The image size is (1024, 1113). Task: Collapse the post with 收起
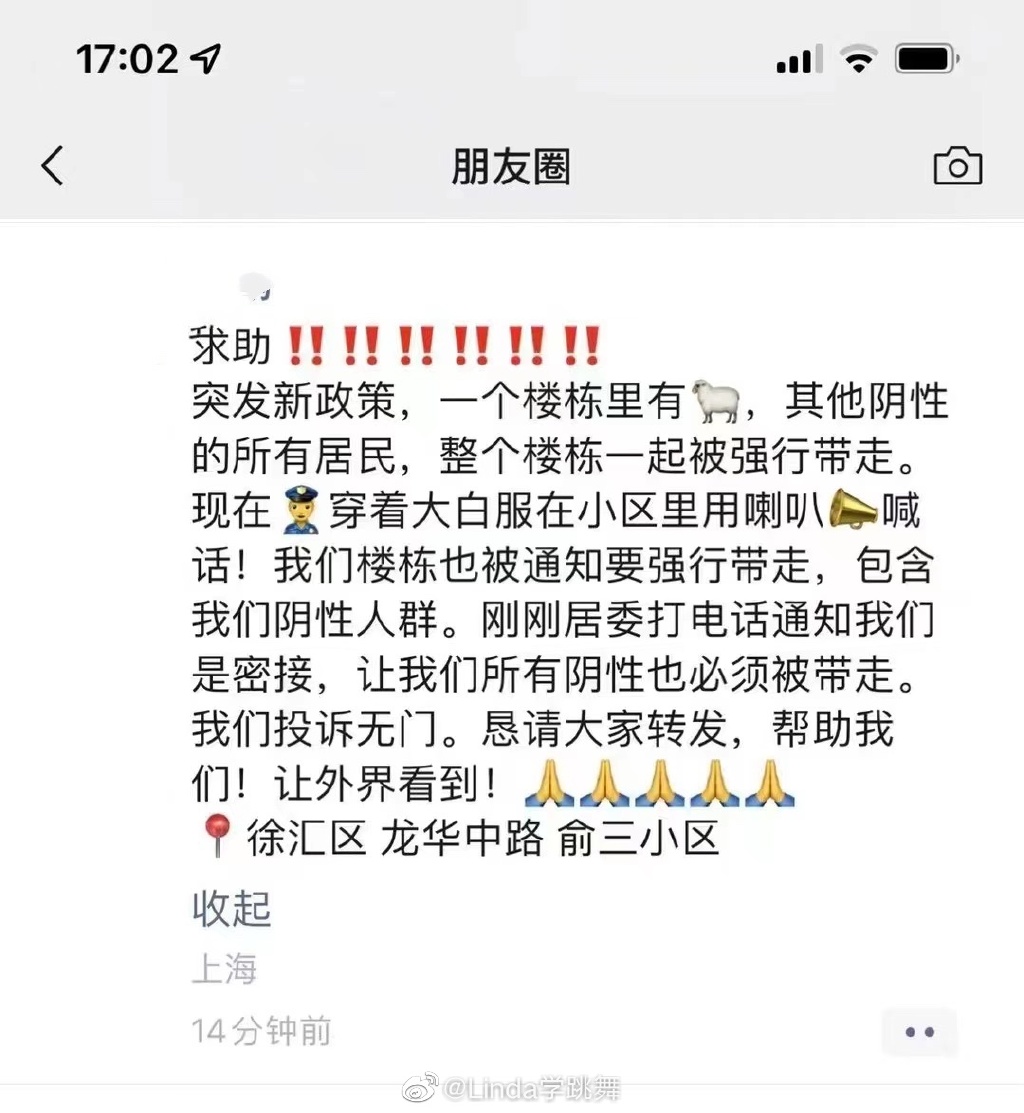point(231,909)
